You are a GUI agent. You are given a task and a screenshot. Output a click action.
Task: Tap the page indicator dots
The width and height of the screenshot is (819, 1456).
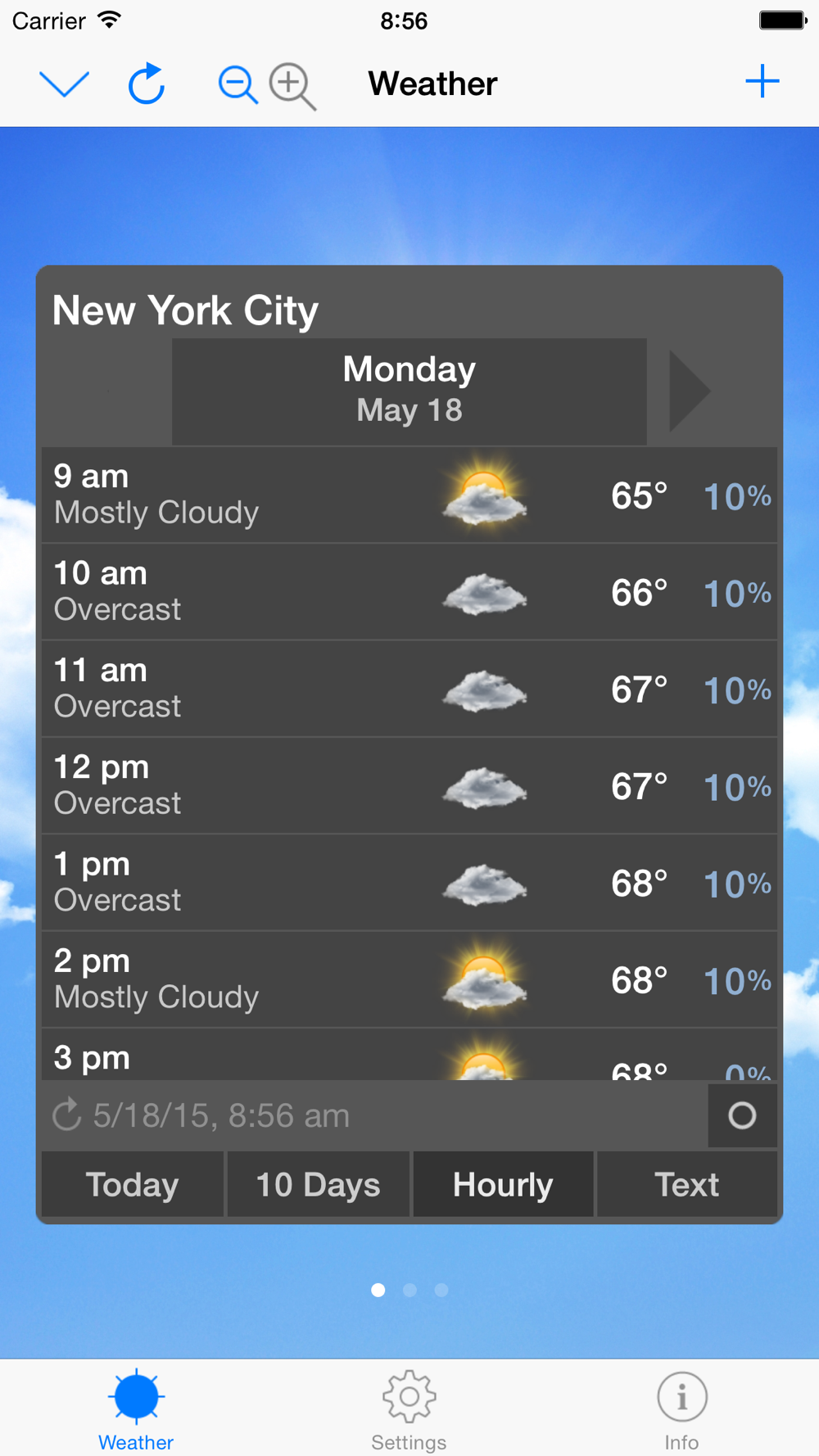pyautogui.click(x=409, y=1290)
